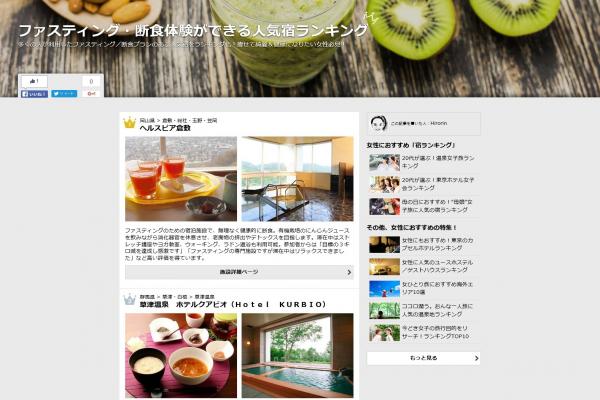Share the page via Google+ button
Viewport: 600px width, 400px height.
pyautogui.click(x=91, y=93)
